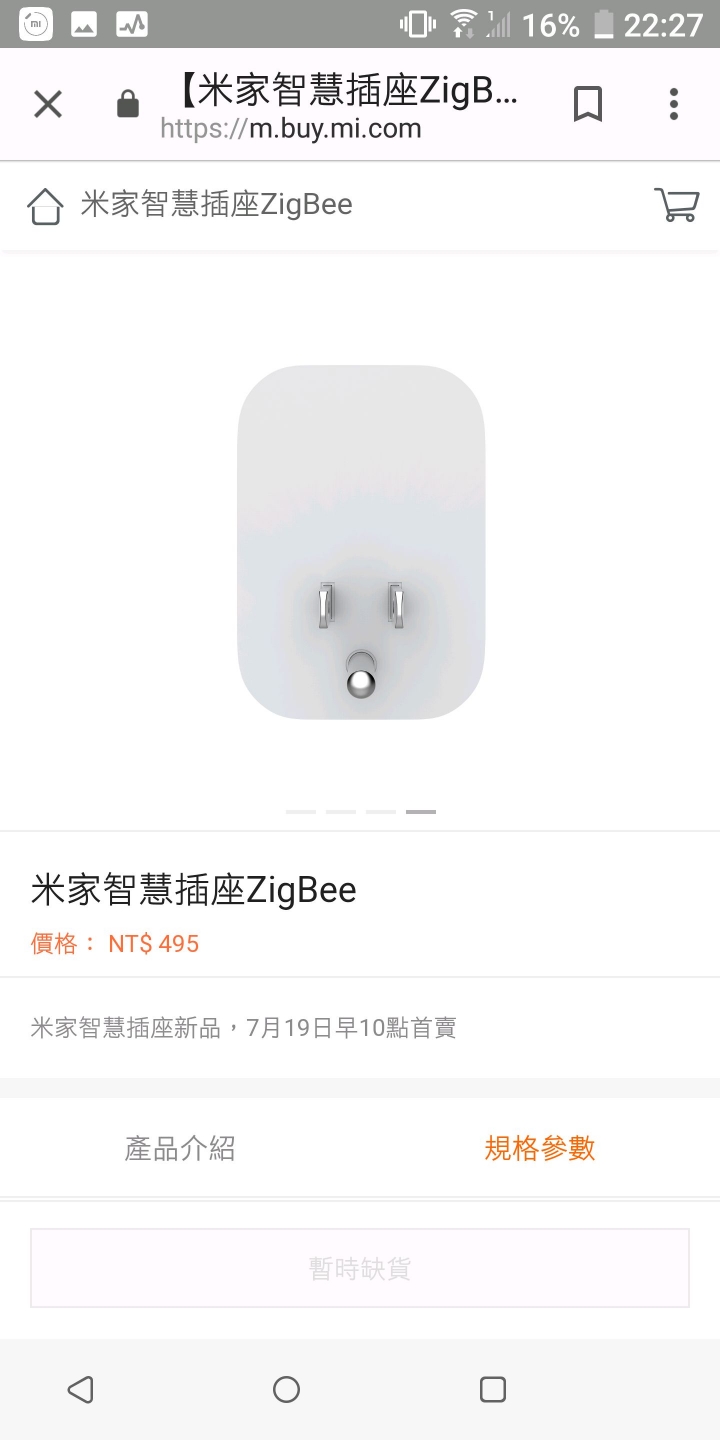This screenshot has height=1440, width=720.
Task: Open the shopping cart
Action: tap(676, 205)
